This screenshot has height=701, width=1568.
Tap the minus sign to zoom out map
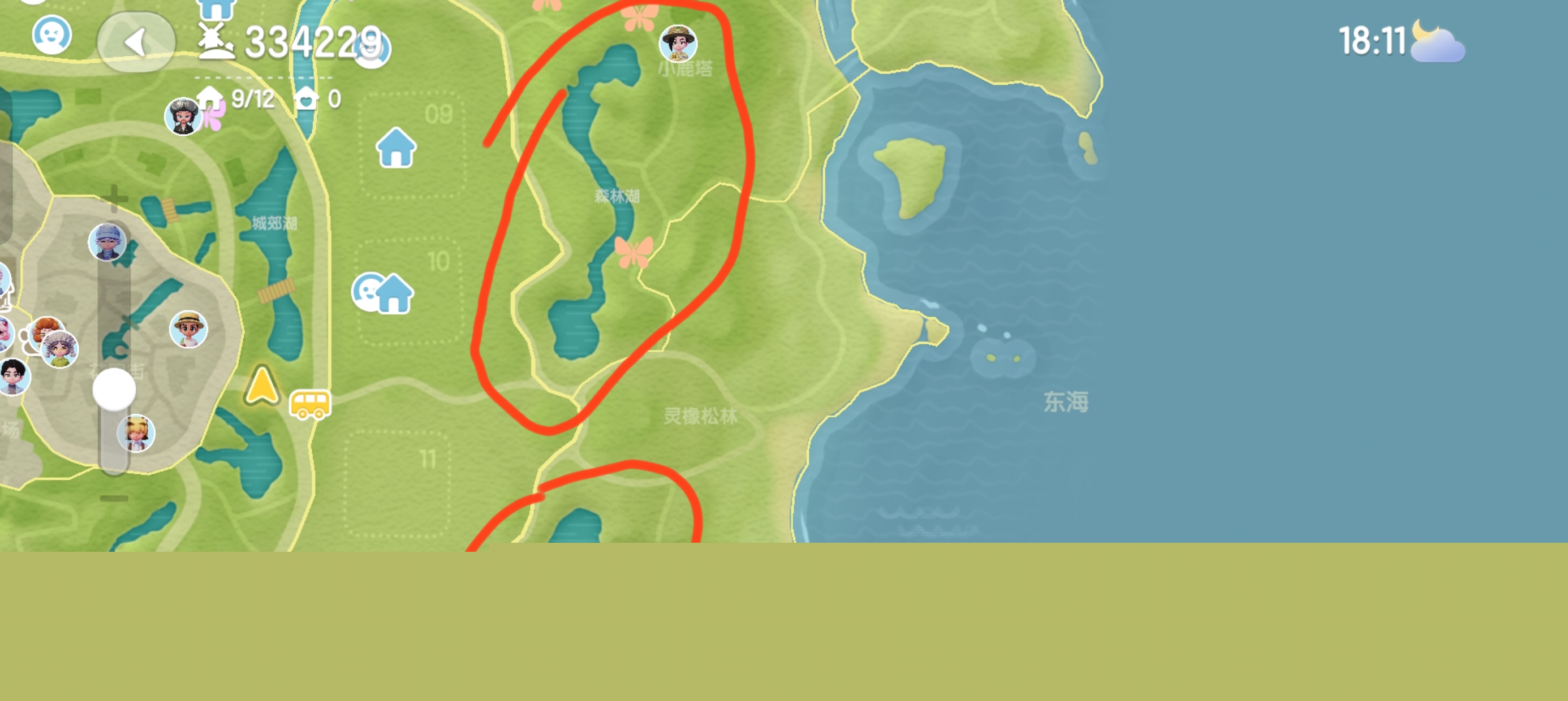click(x=114, y=499)
